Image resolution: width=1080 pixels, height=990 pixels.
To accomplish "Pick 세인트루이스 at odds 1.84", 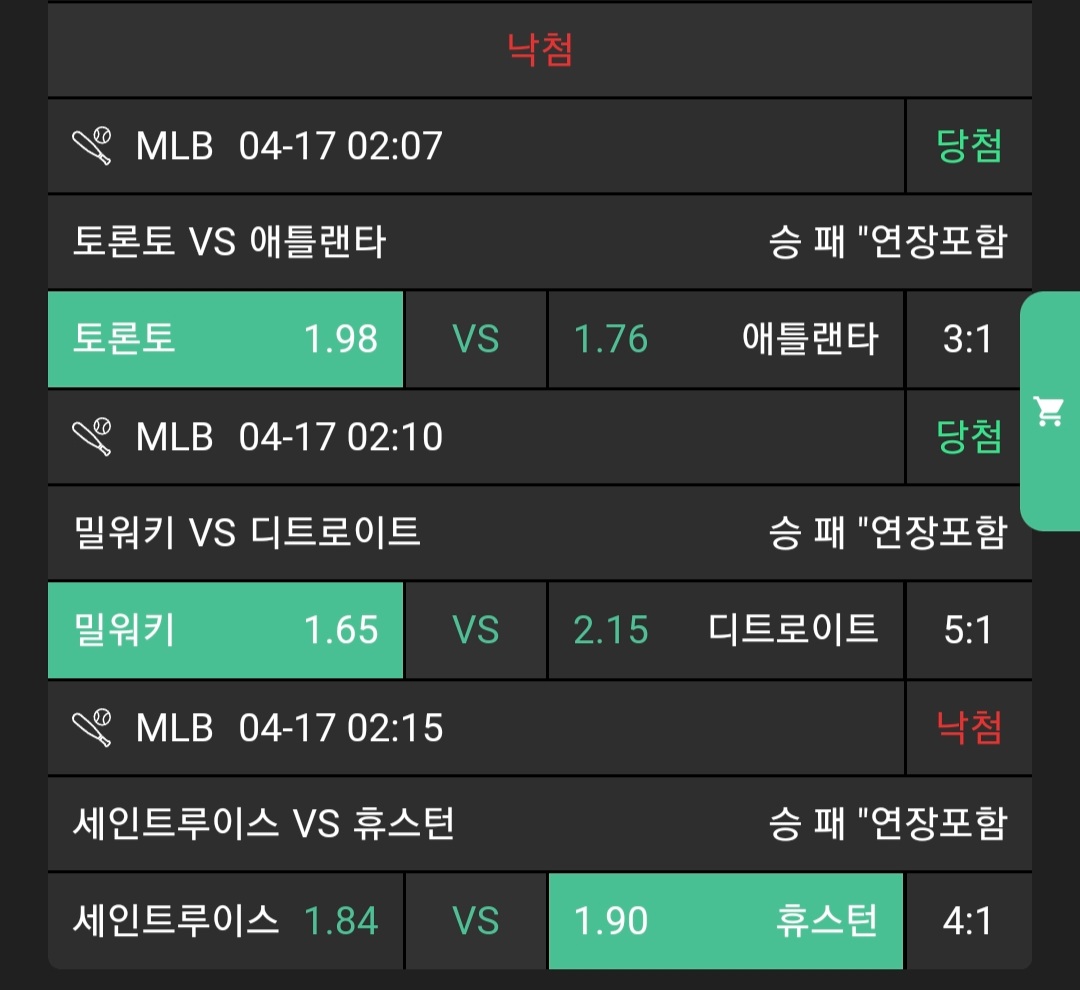I will 226,921.
